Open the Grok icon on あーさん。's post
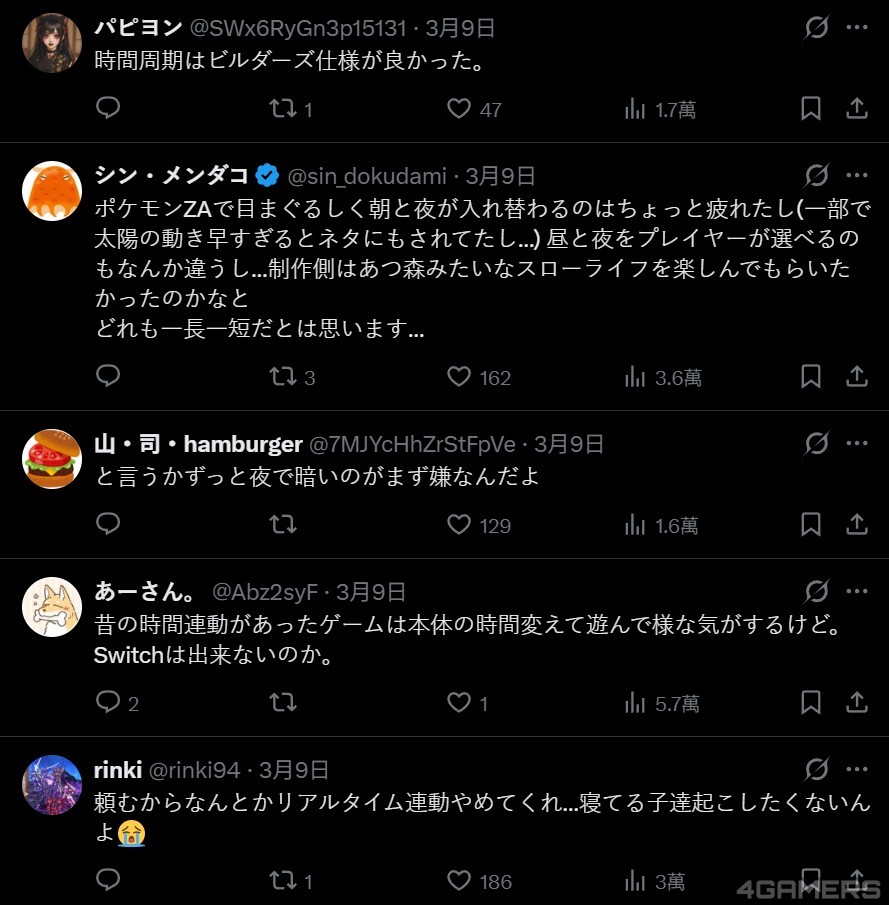Screen dimensions: 889x905 [816, 591]
